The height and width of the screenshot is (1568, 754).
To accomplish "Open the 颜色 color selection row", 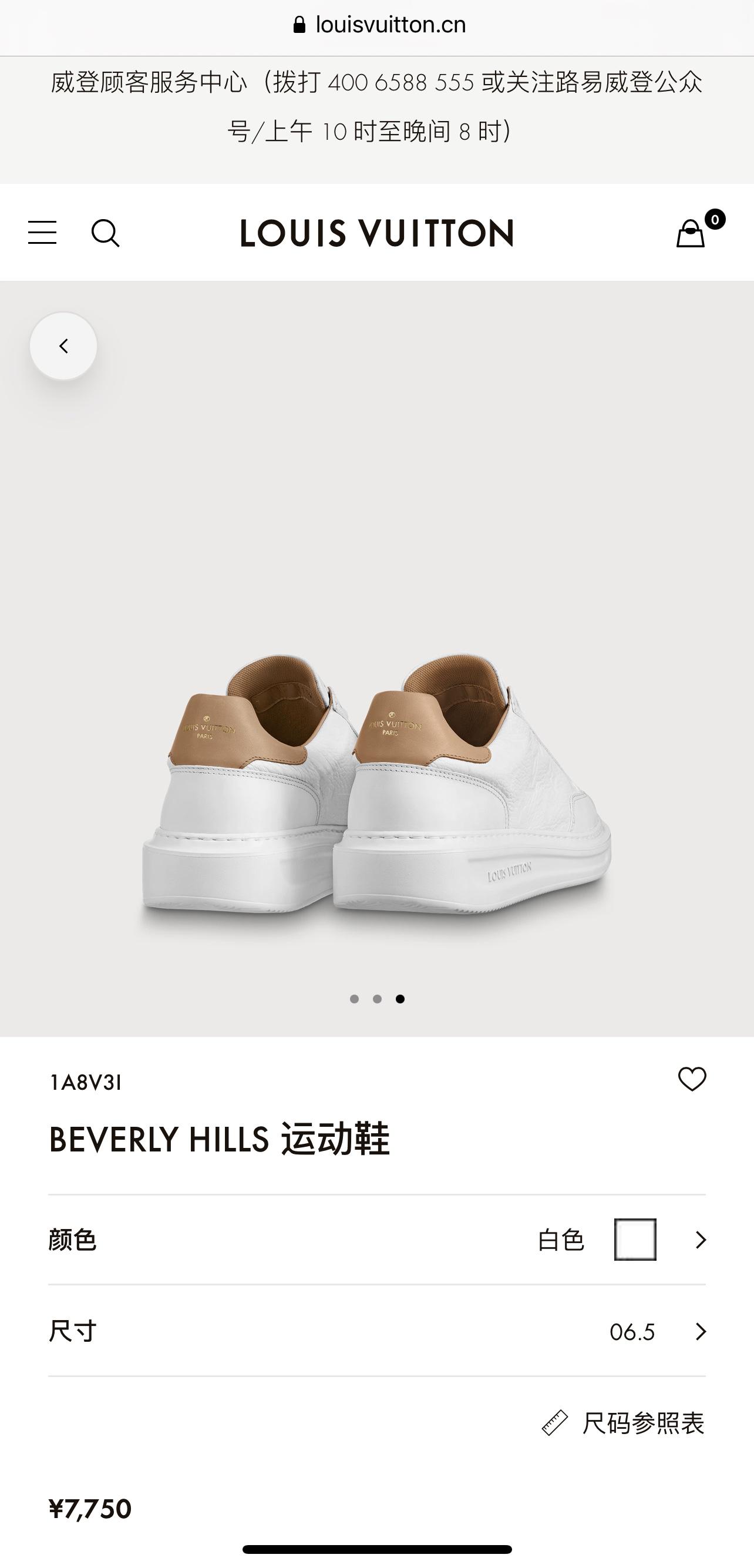I will click(x=376, y=1240).
